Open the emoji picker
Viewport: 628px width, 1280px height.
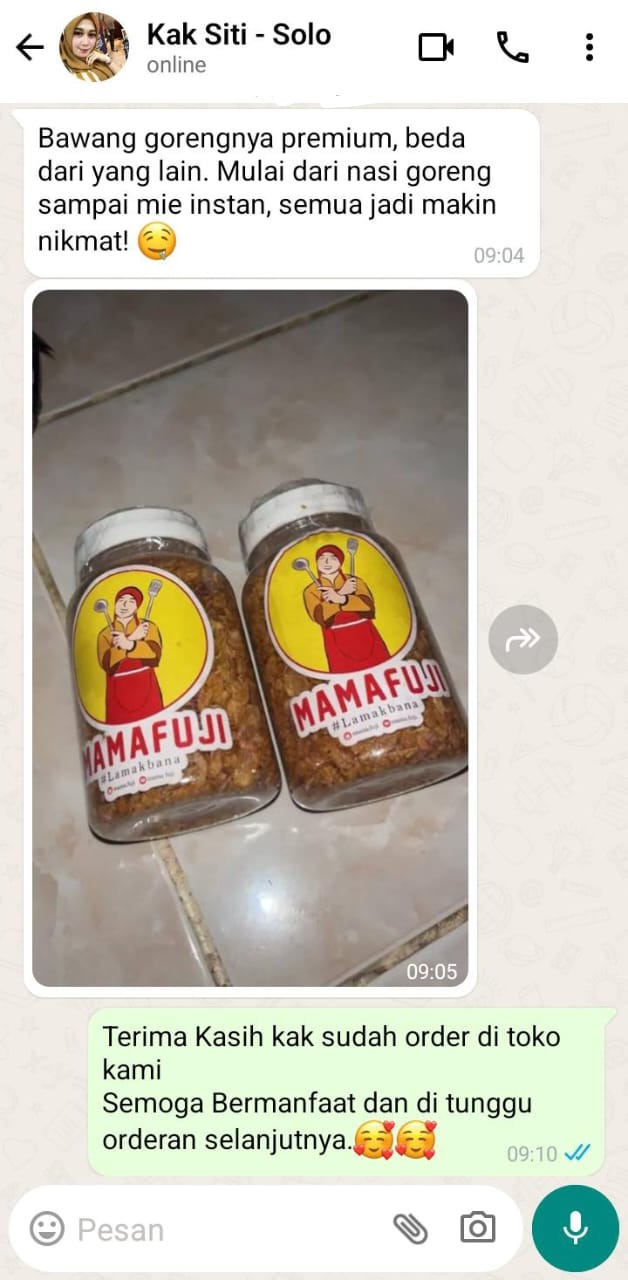(x=46, y=1228)
